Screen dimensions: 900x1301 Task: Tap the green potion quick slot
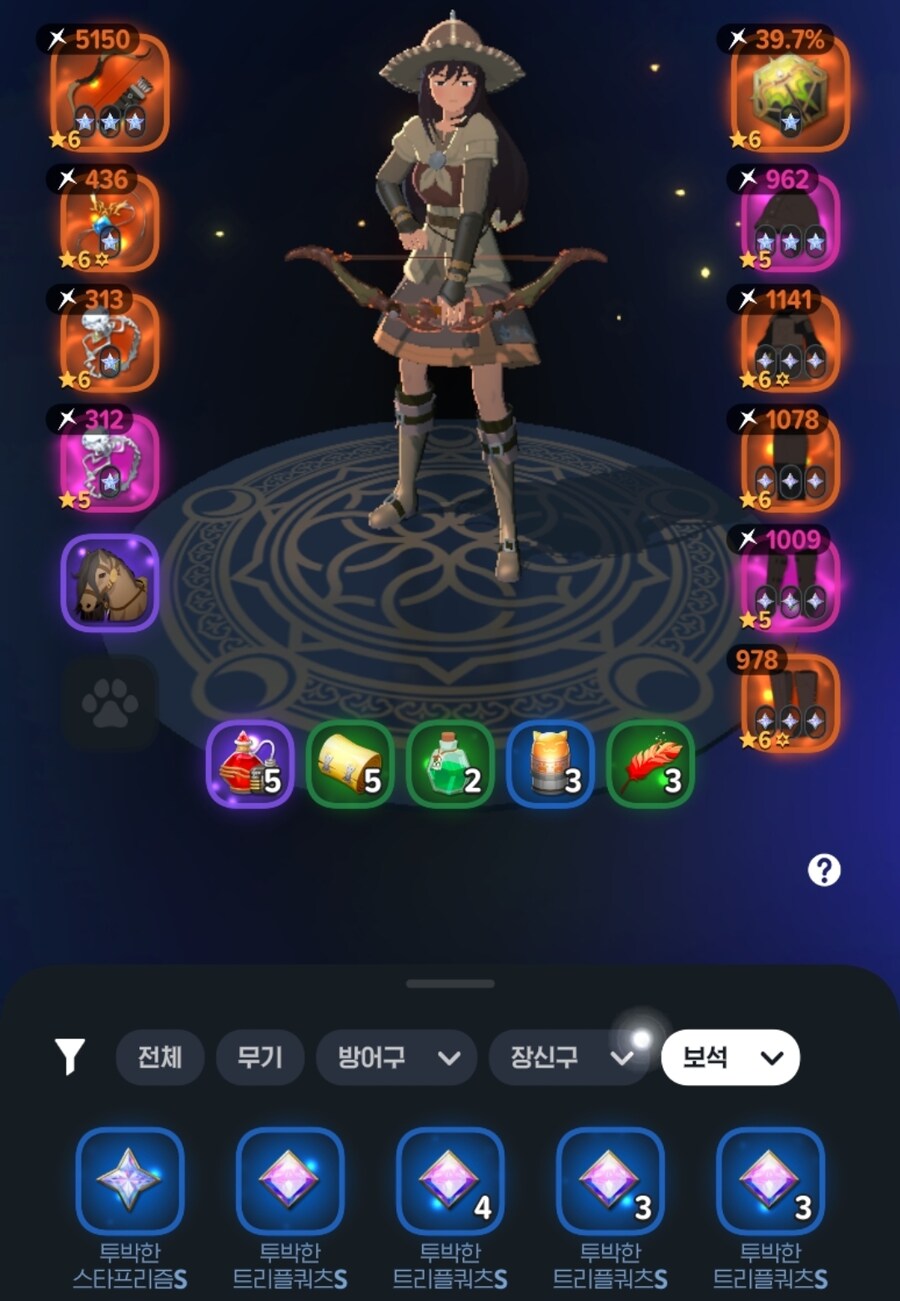450,764
